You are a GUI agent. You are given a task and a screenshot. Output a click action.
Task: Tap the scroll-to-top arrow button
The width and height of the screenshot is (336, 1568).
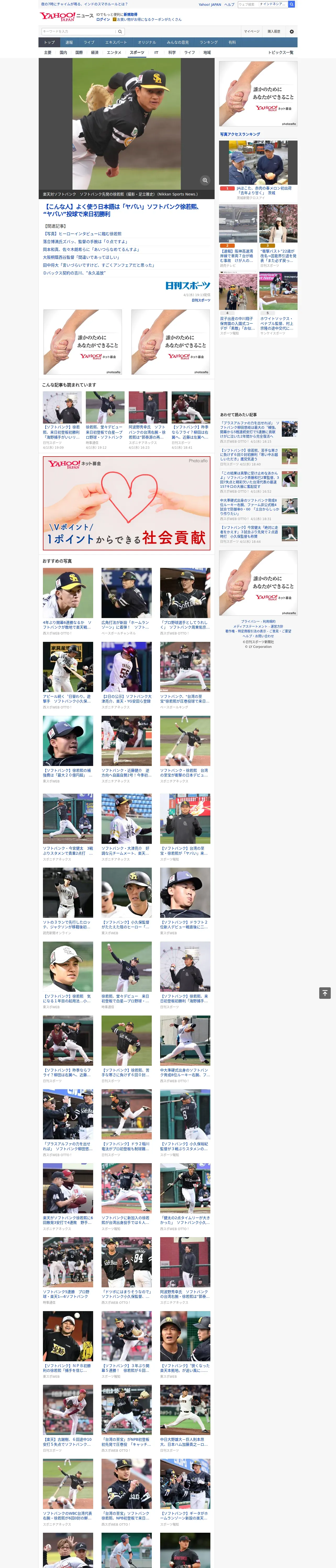pyautogui.click(x=325, y=993)
